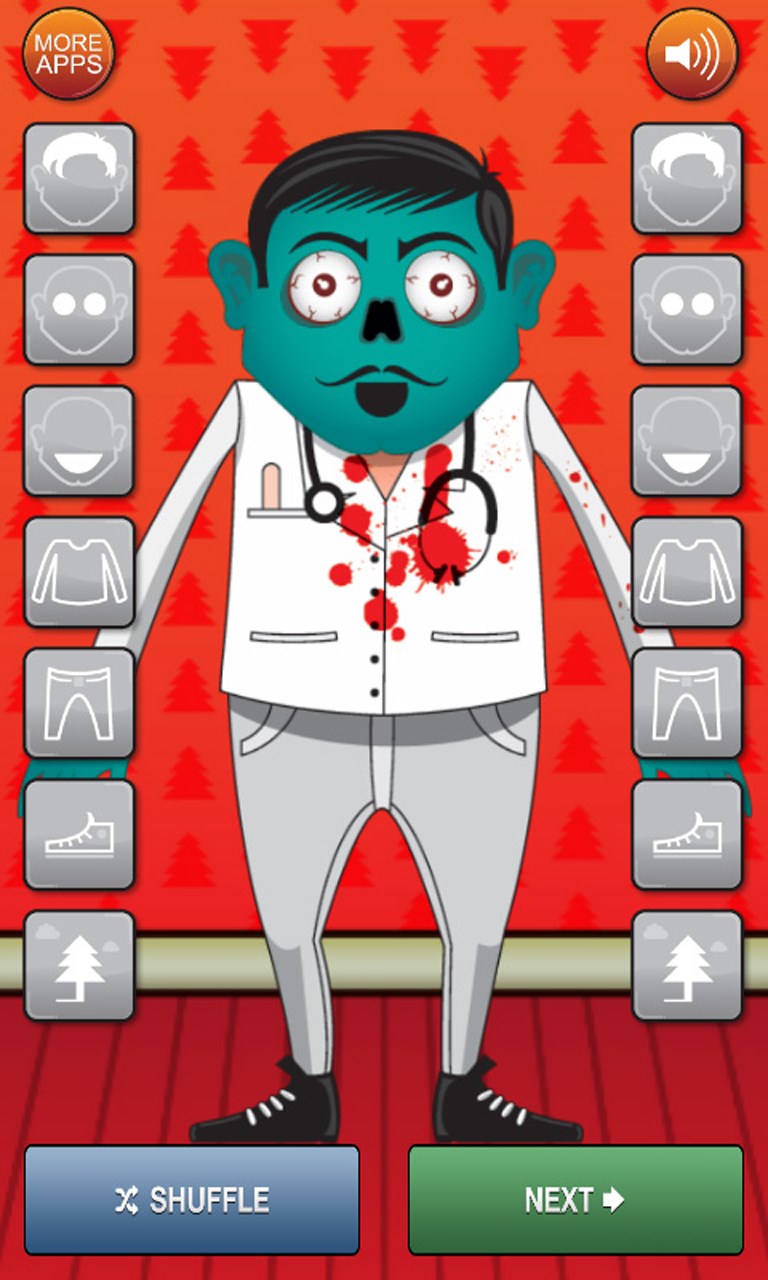768x1280 pixels.
Task: Switch mouth with the left mouth button
Action: pos(79,441)
